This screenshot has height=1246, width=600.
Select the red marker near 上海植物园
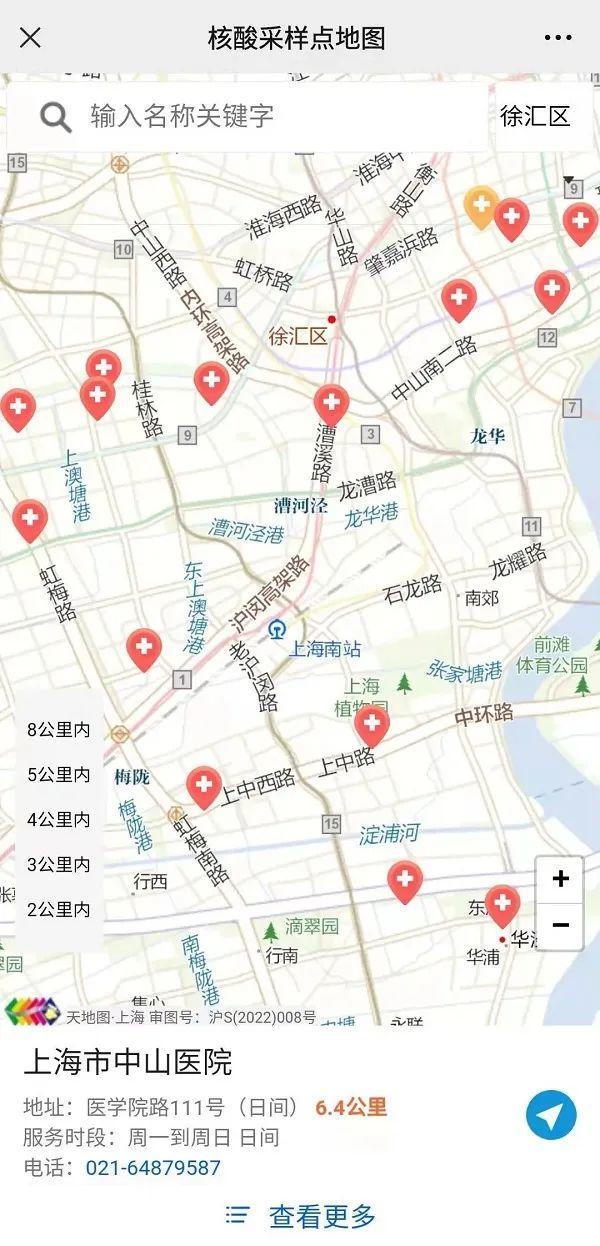point(372,724)
